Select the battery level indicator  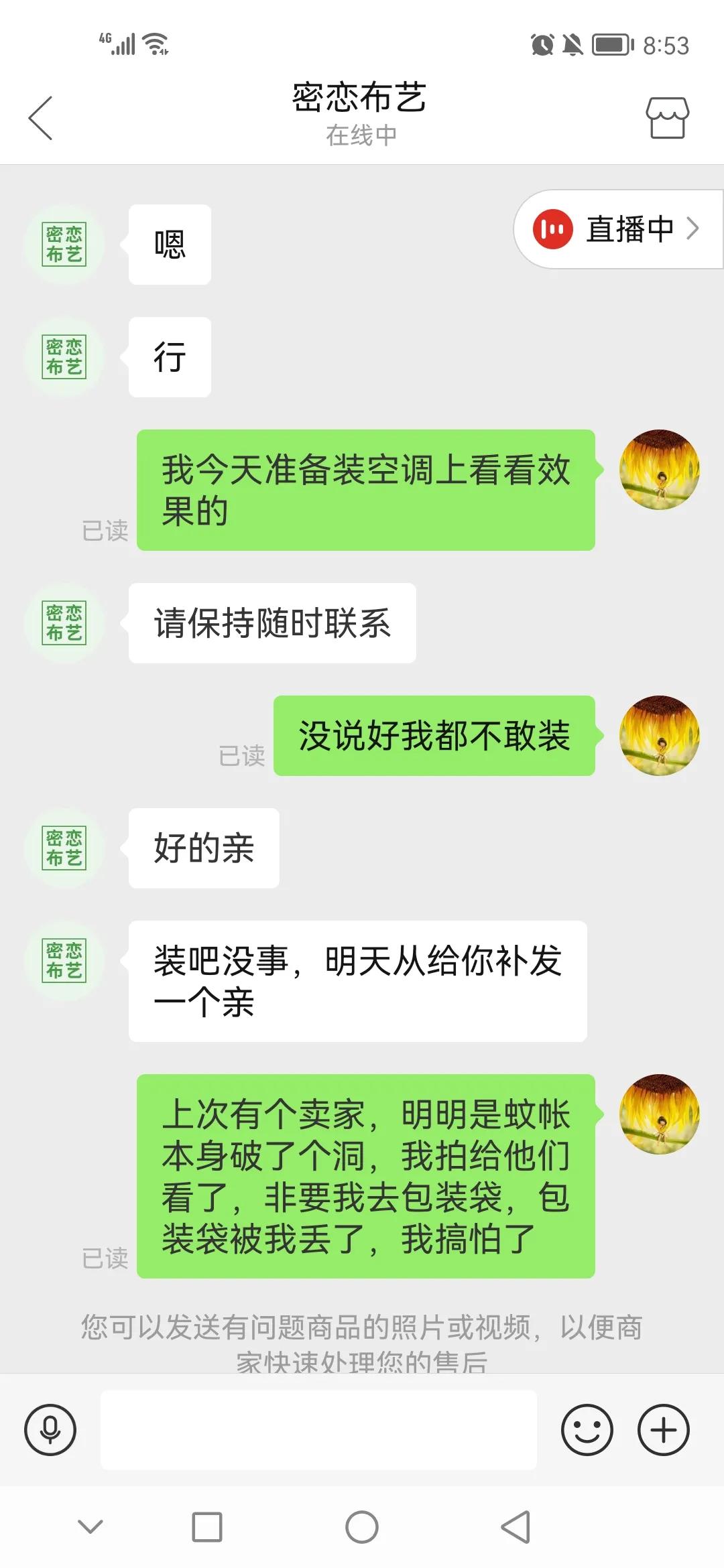pyautogui.click(x=611, y=44)
